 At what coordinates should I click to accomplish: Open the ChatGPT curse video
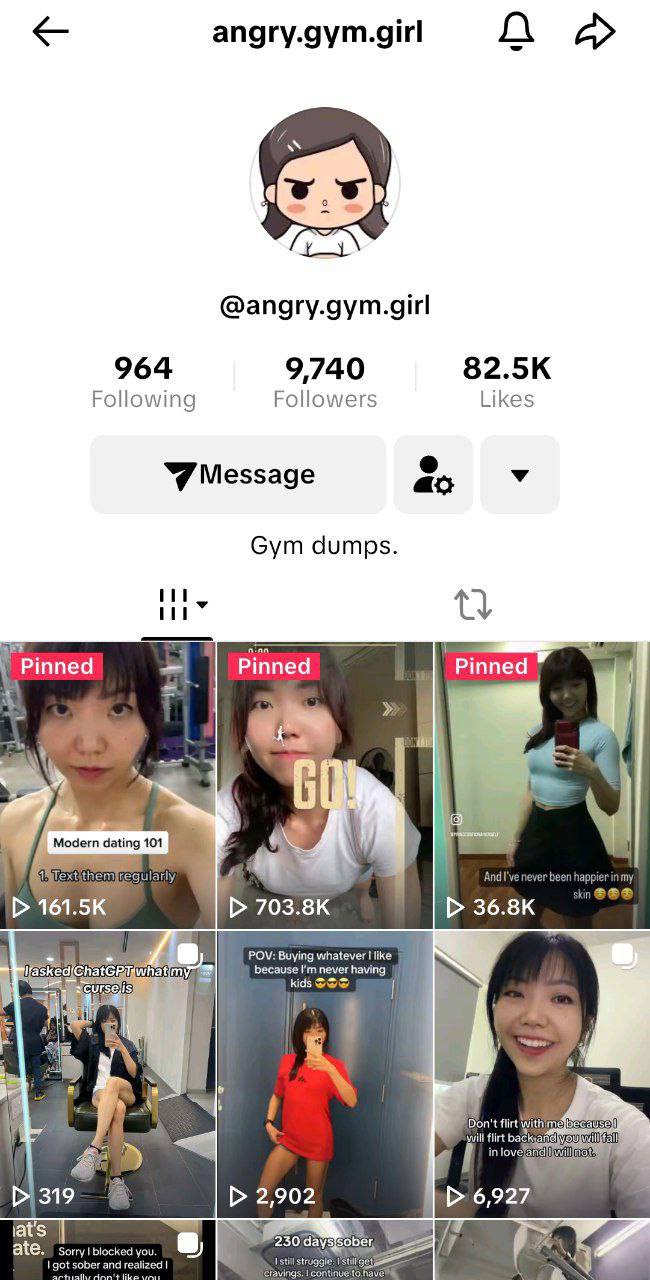(107, 1075)
